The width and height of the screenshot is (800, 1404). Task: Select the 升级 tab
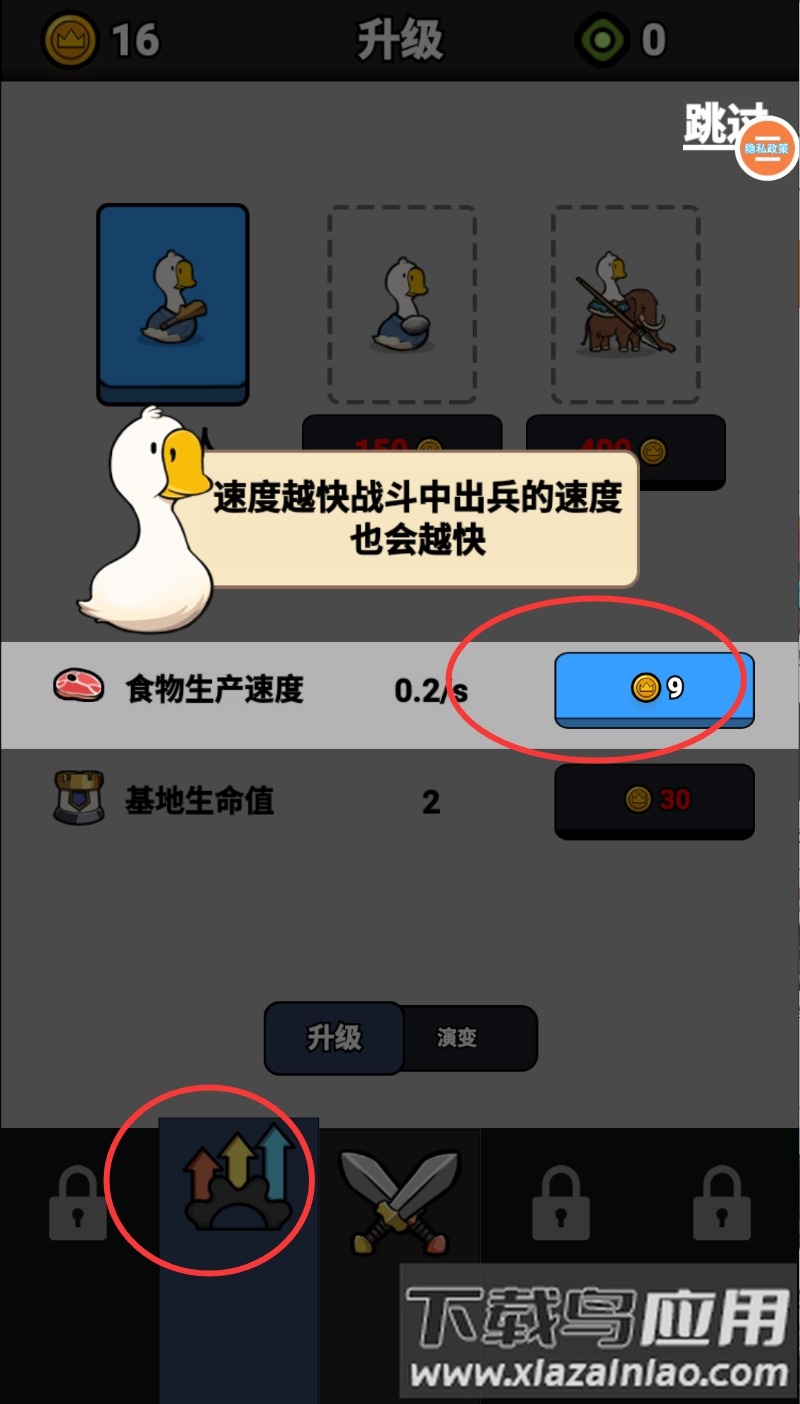point(333,1039)
